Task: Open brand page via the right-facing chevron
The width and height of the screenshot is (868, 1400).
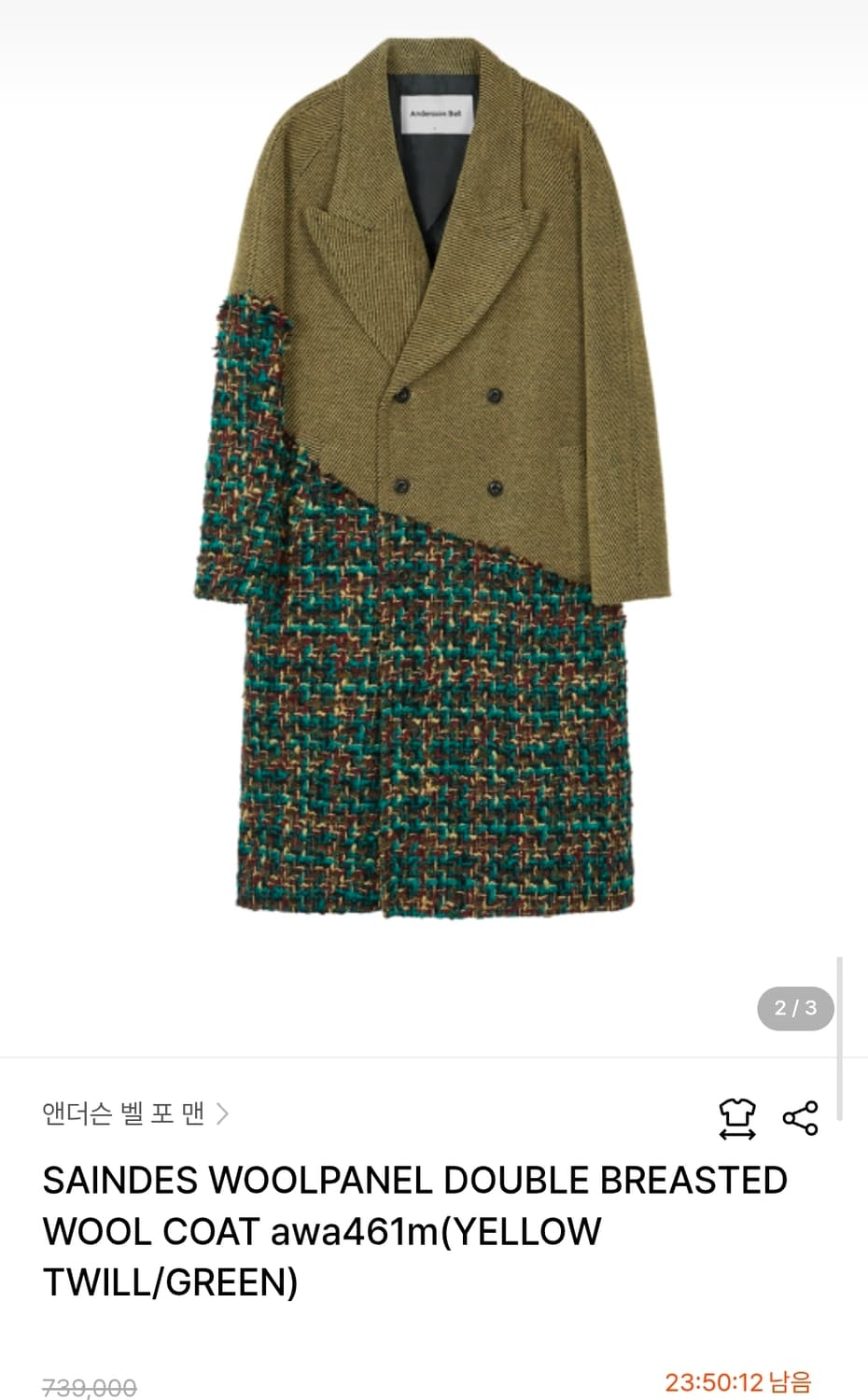Action: (x=222, y=1113)
